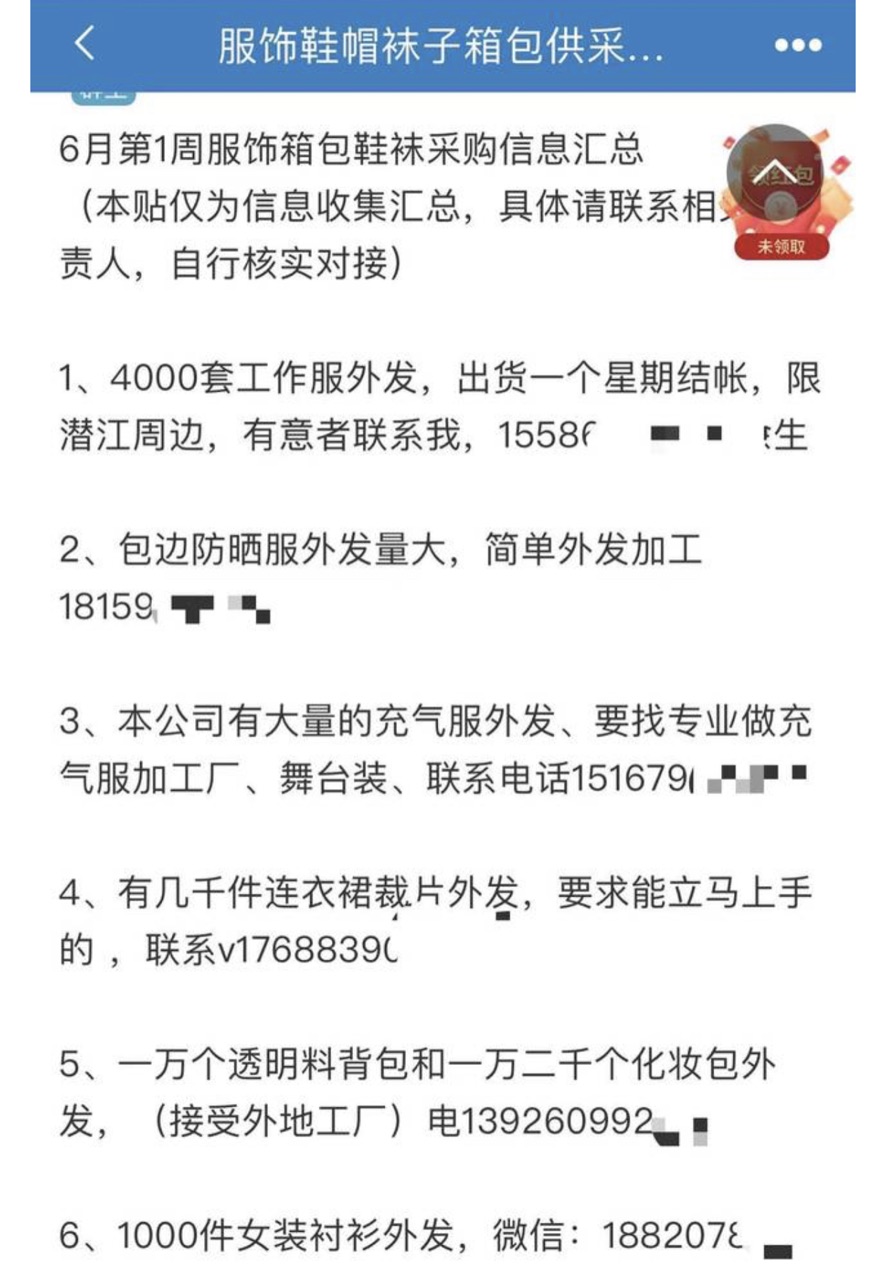Go back using the top-left arrow

85,45
